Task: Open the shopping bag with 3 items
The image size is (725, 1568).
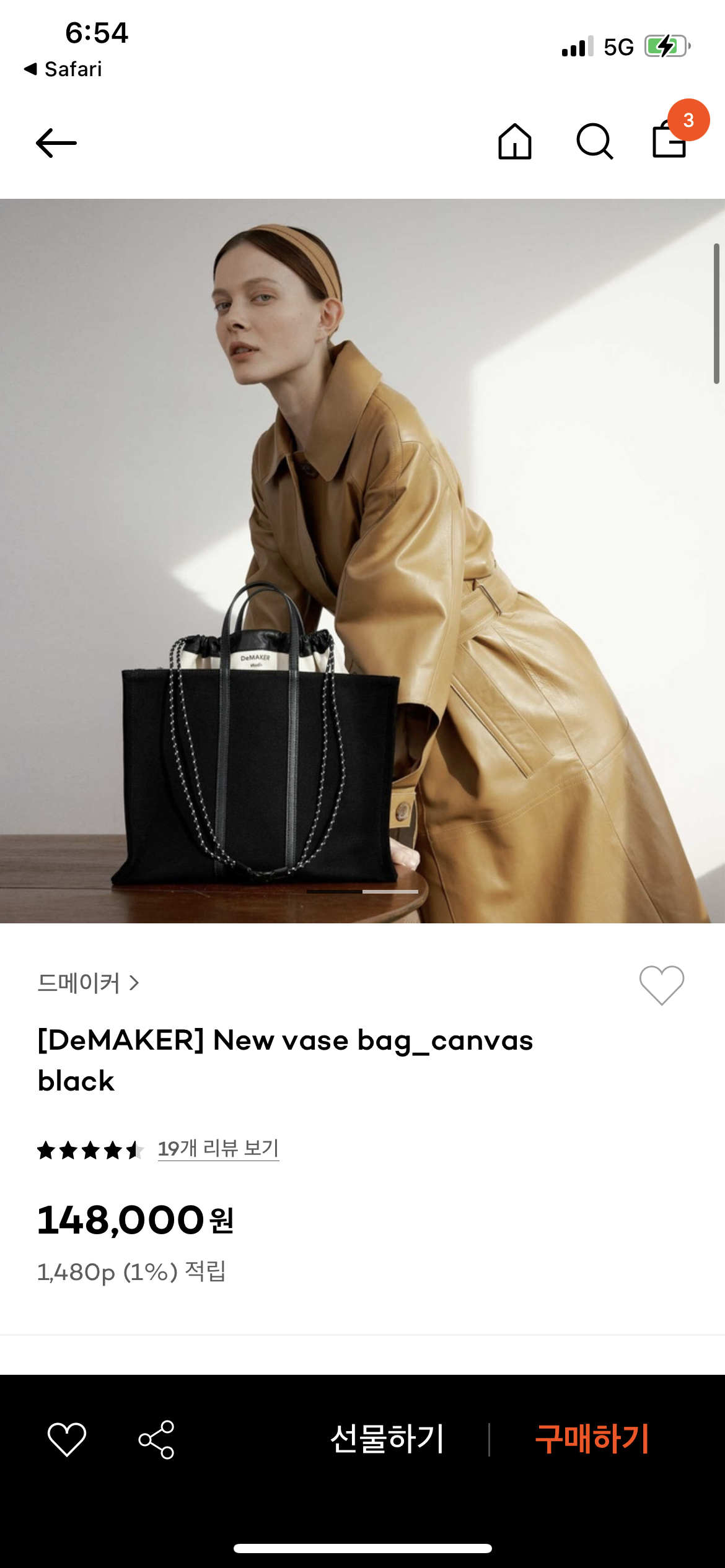Action: pos(670,141)
